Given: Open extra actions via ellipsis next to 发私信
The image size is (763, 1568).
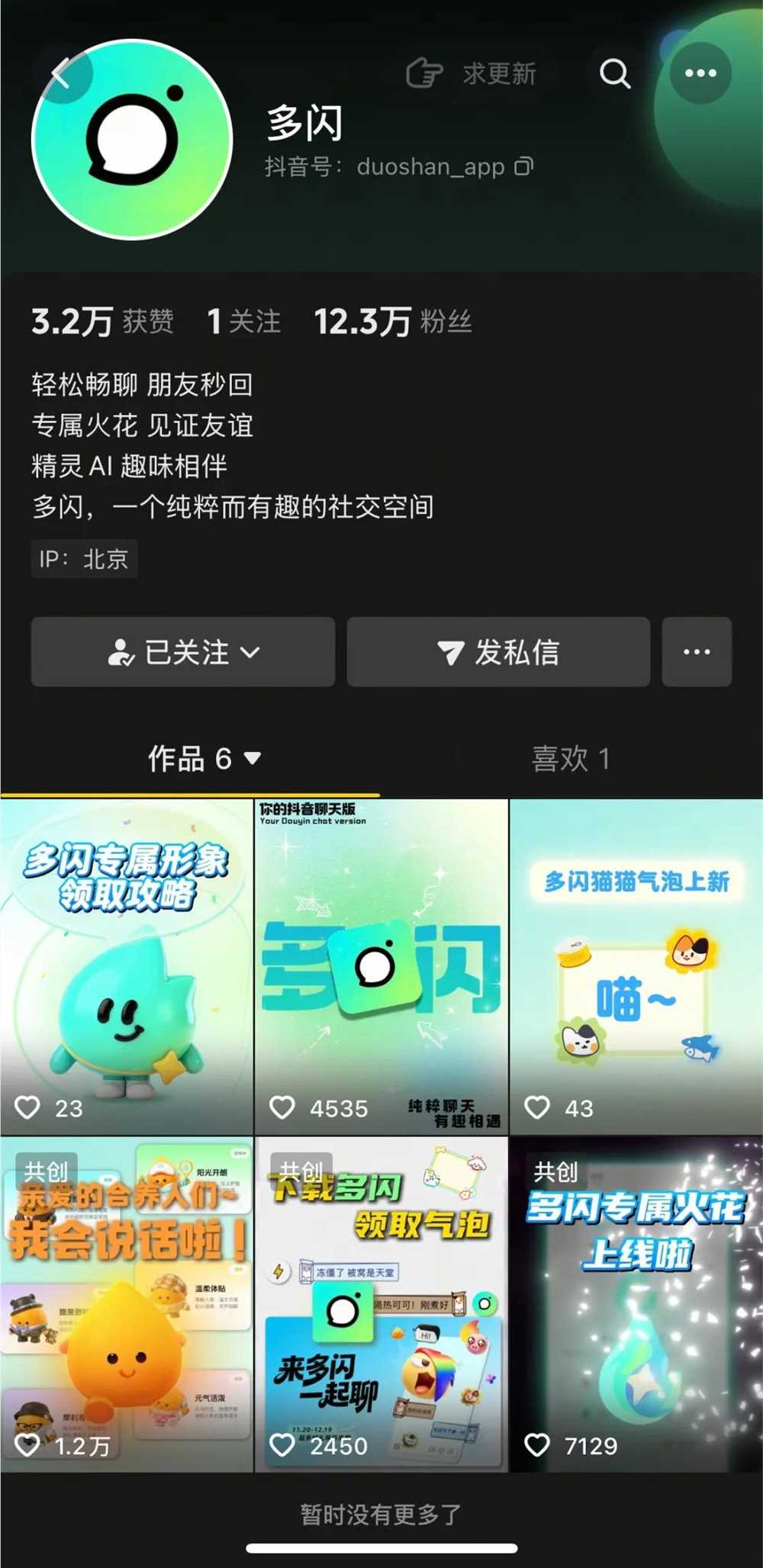Looking at the screenshot, I should (696, 652).
